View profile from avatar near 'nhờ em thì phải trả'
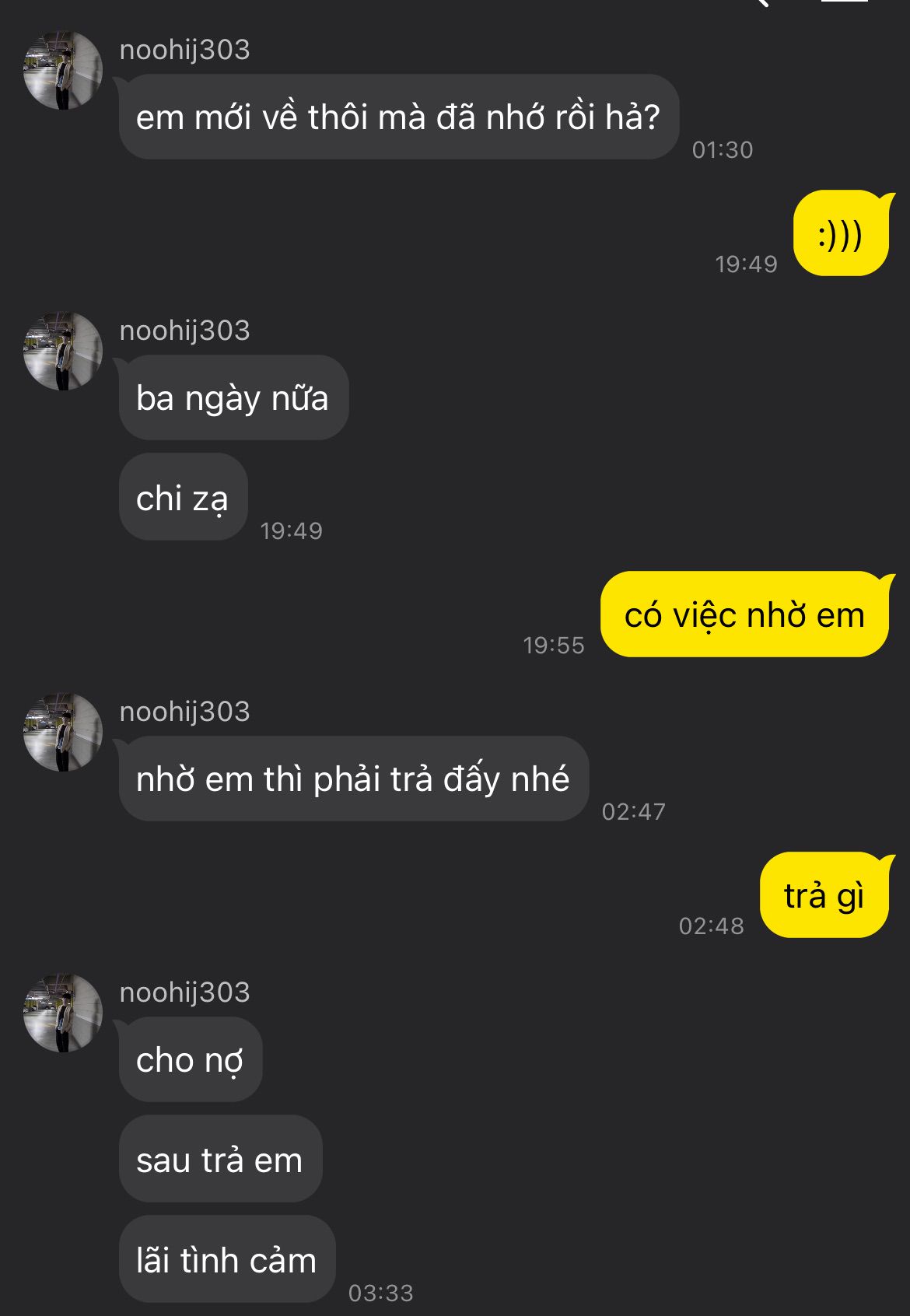The width and height of the screenshot is (910, 1316). click(x=62, y=732)
